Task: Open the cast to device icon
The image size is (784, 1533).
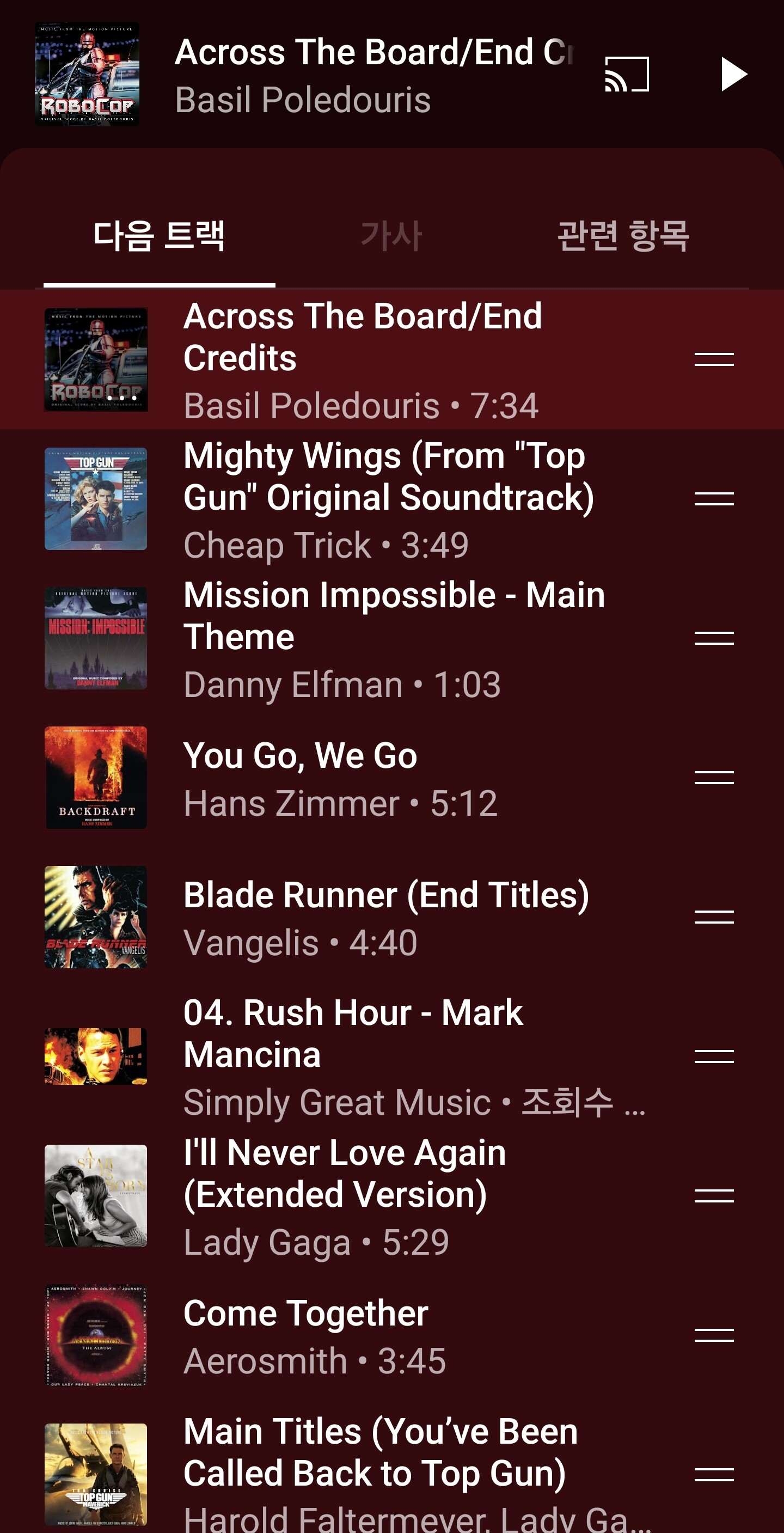Action: tap(626, 75)
